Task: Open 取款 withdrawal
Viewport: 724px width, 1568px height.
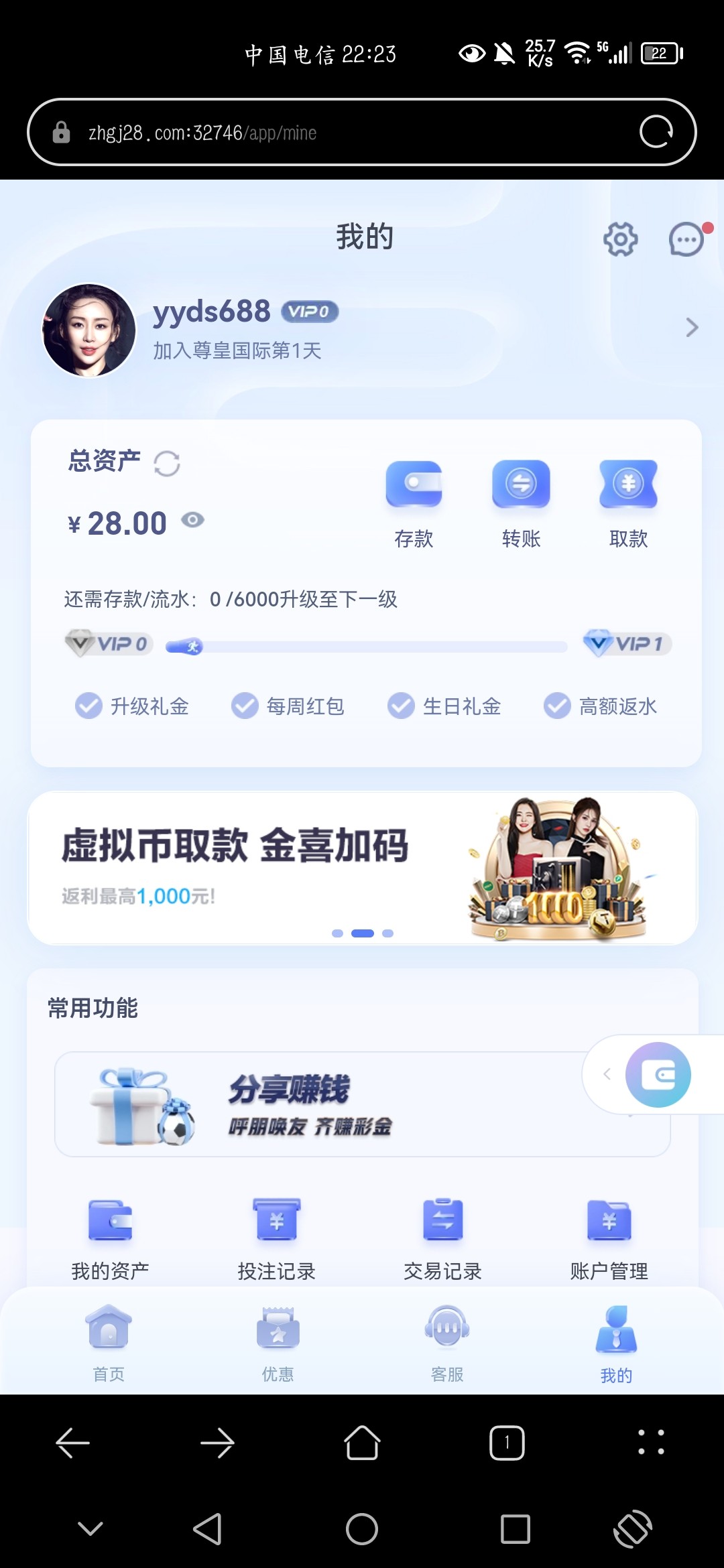Action: pyautogui.click(x=628, y=504)
